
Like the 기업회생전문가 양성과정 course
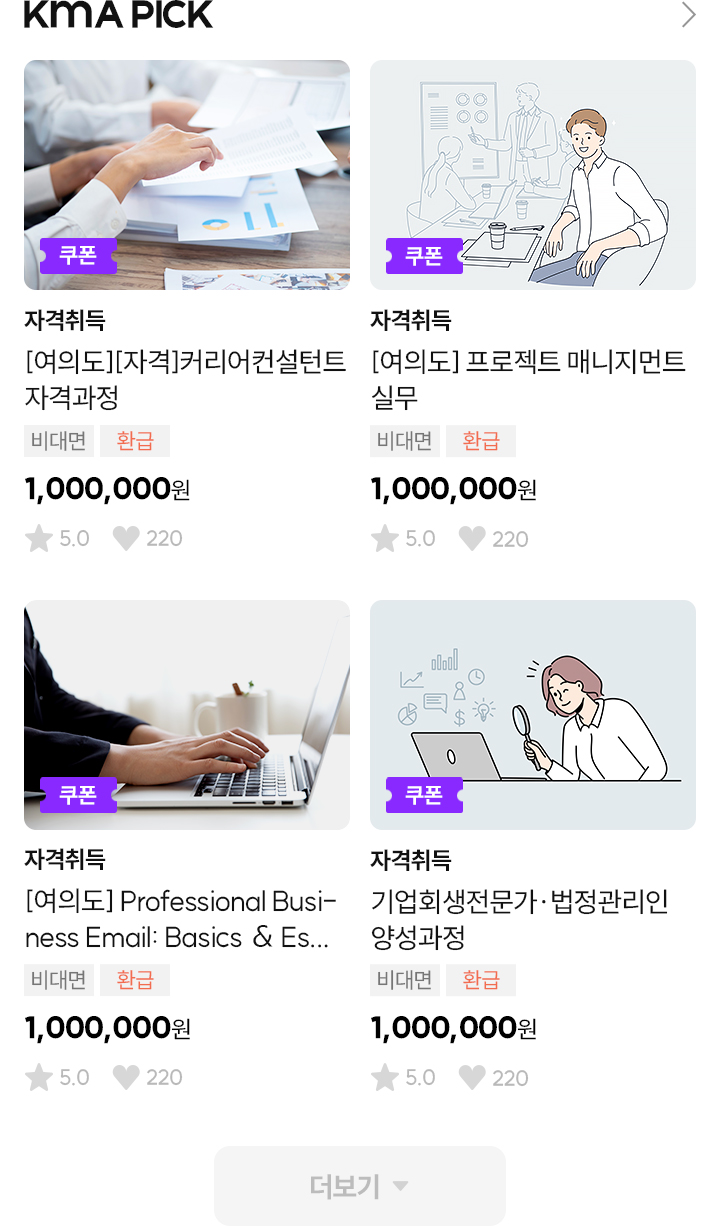[x=472, y=1077]
